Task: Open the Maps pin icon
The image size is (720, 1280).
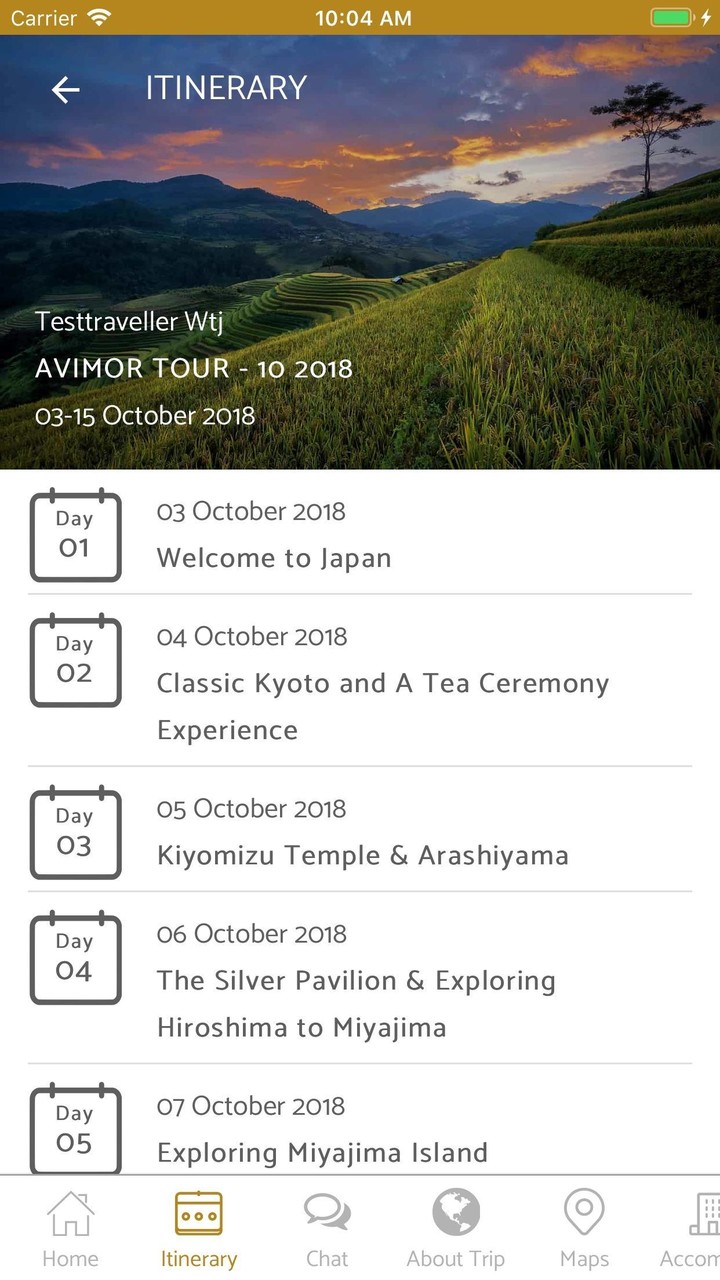Action: 584,1210
